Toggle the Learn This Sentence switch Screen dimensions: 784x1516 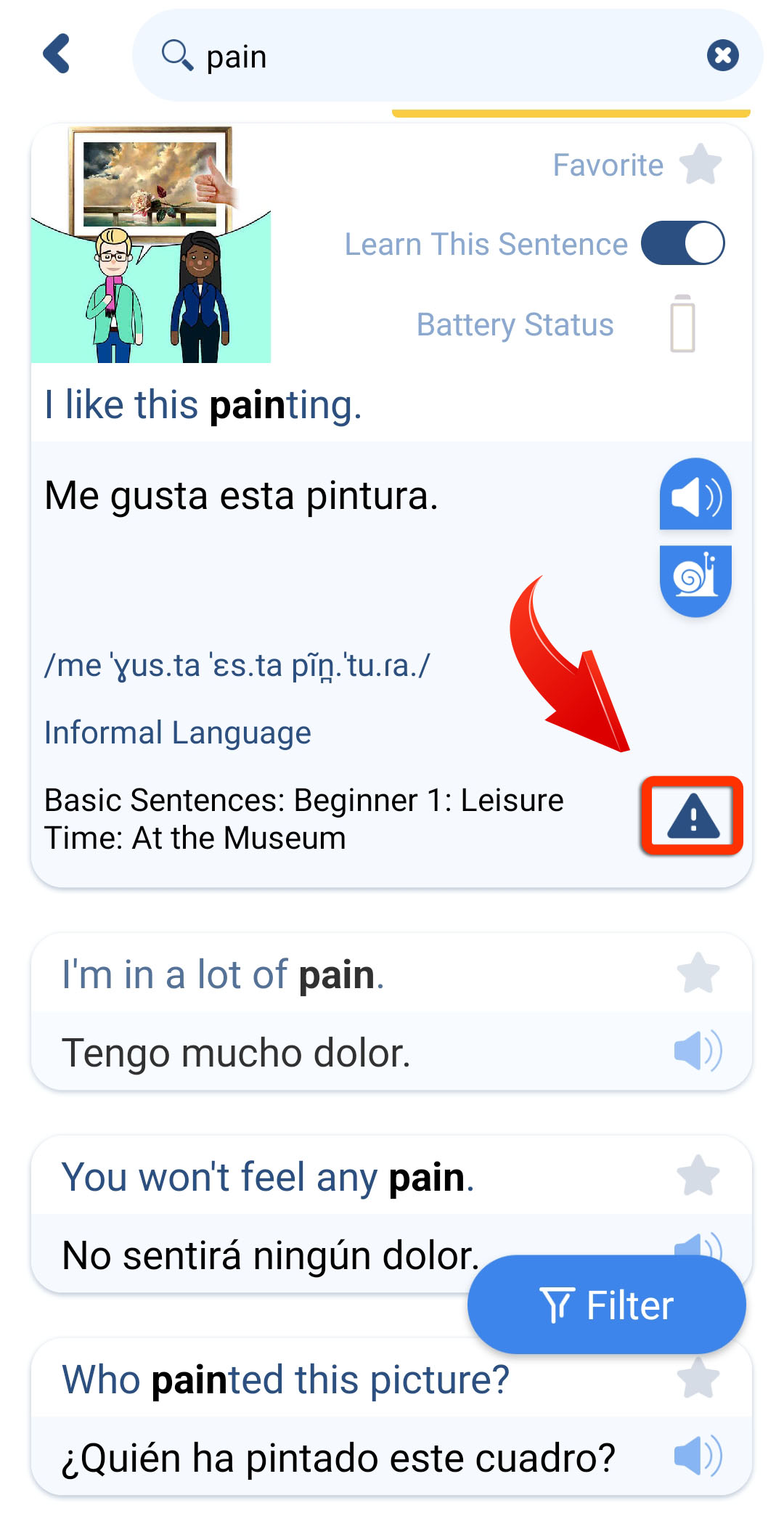click(682, 243)
